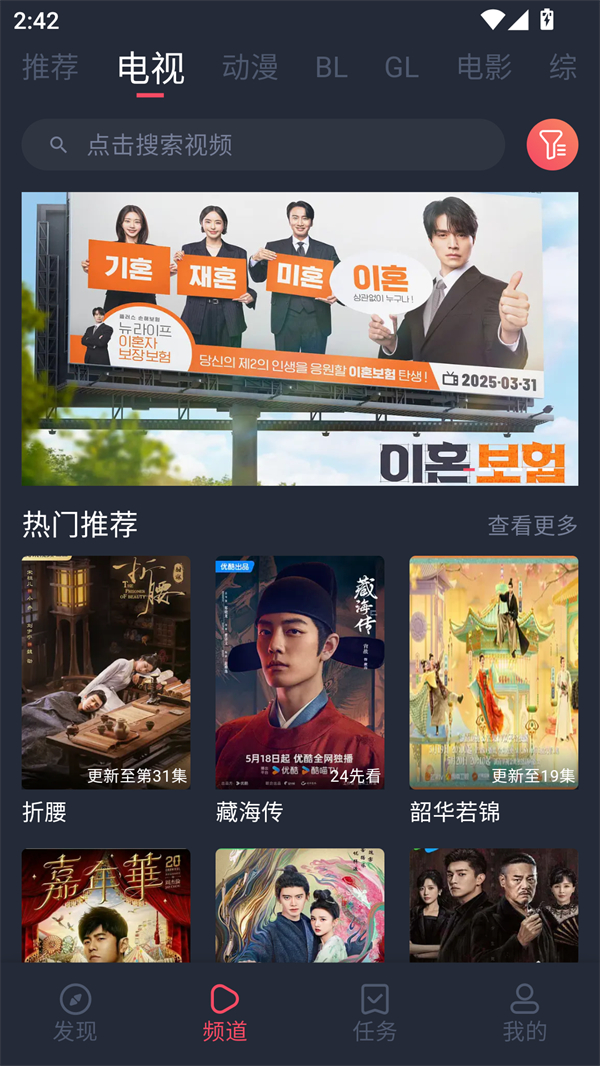This screenshot has height=1066, width=600.
Task: Select the GL tab
Action: point(401,67)
